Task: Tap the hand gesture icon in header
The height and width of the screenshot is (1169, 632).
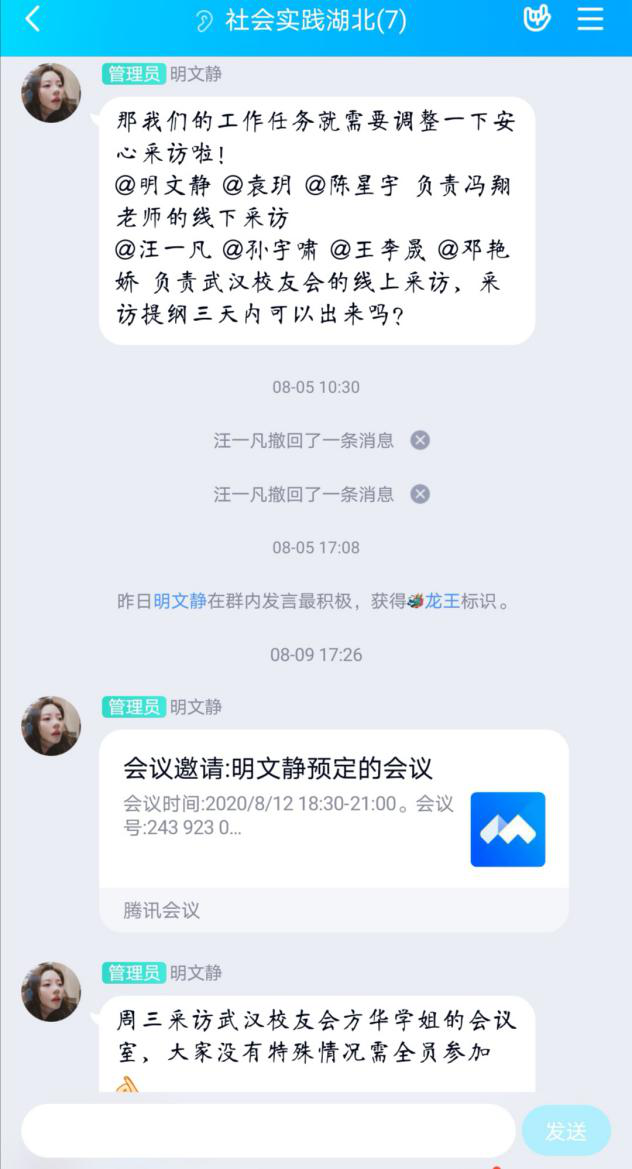Action: click(538, 19)
